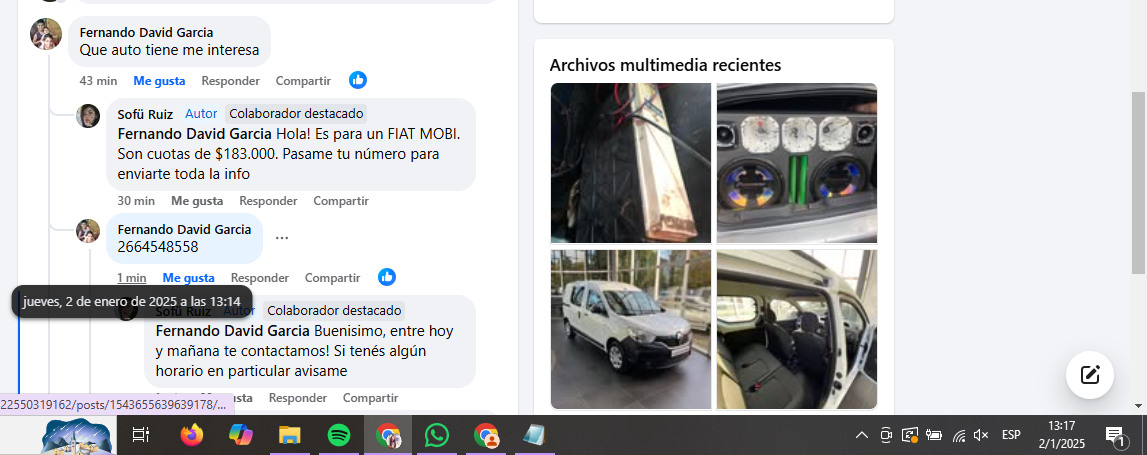Screen dimensions: 1147x455
Task: Tap Me gusta under the 2664548558 comment
Action: click(x=188, y=278)
